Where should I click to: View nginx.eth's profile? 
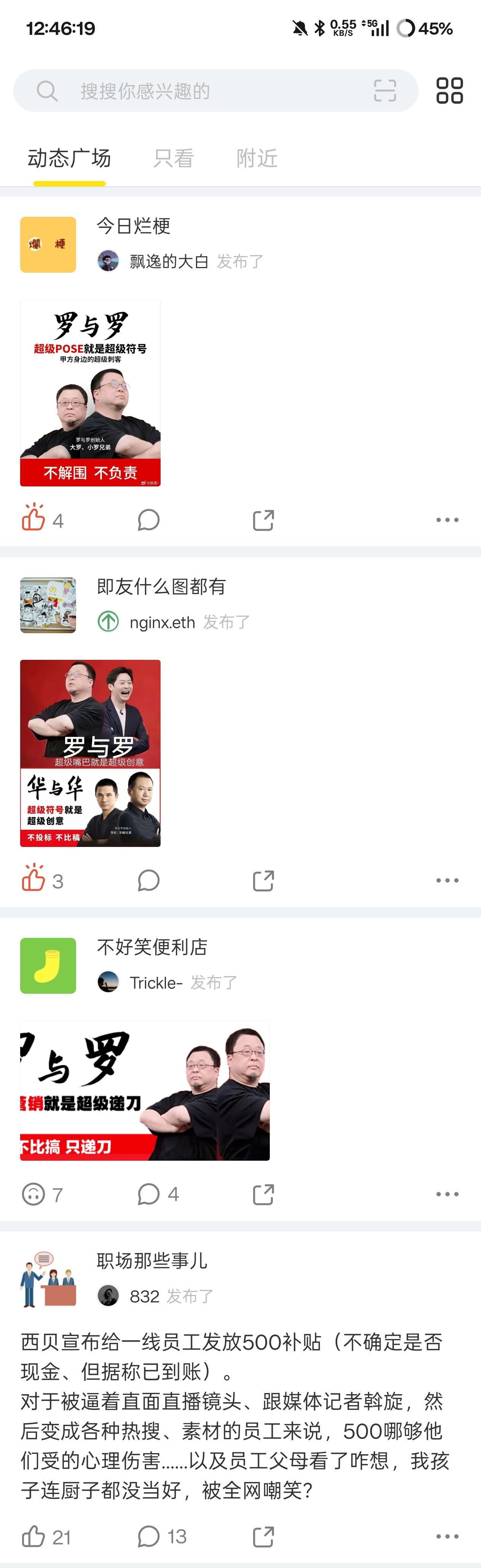[x=162, y=622]
